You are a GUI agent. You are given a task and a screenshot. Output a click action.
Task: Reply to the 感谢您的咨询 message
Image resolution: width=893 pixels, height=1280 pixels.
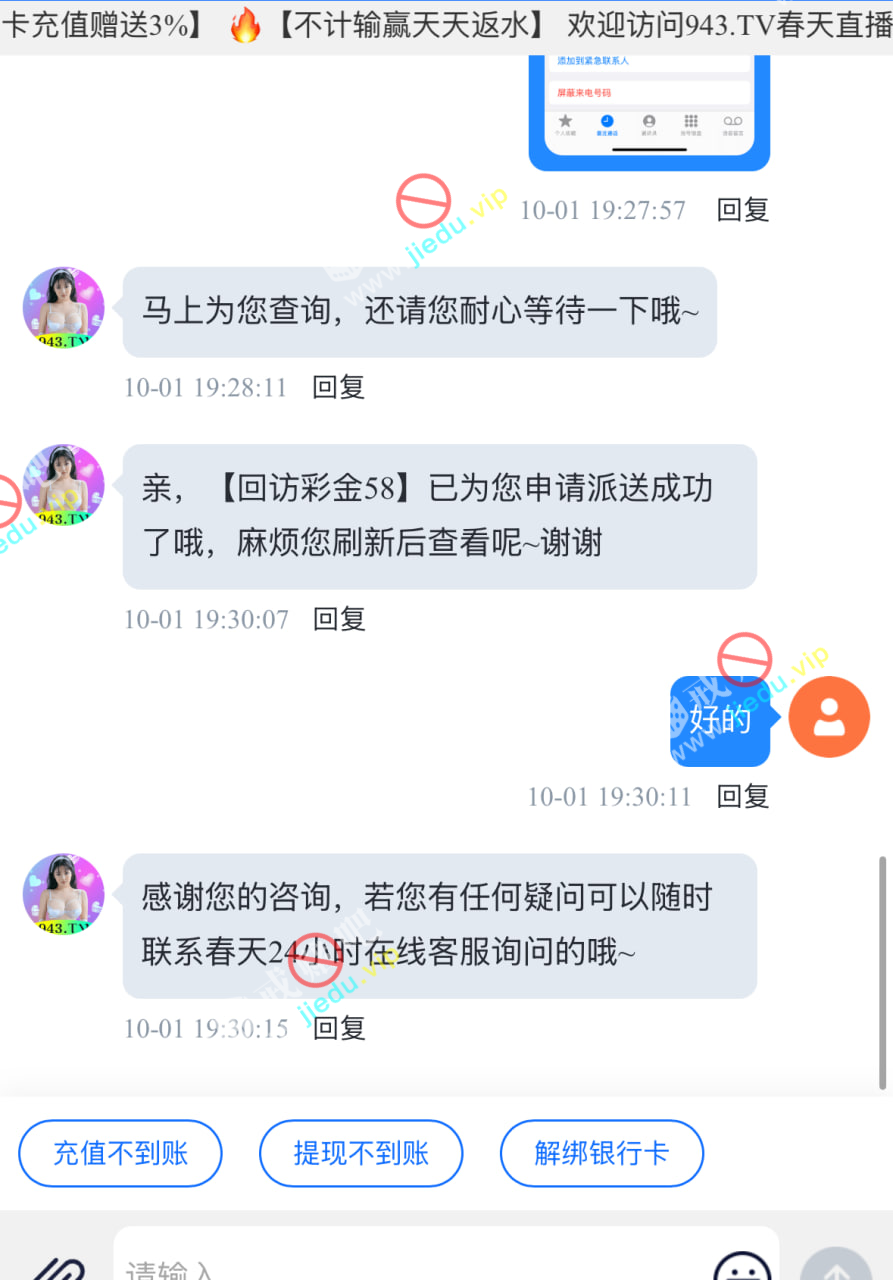tap(339, 1028)
